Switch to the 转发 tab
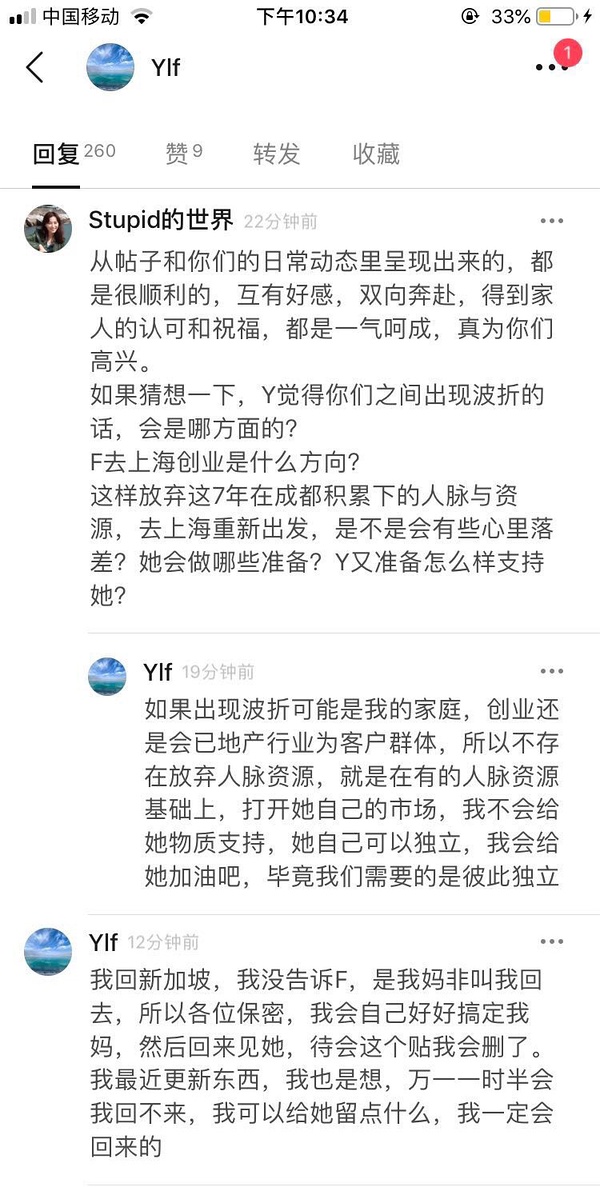 [x=276, y=153]
